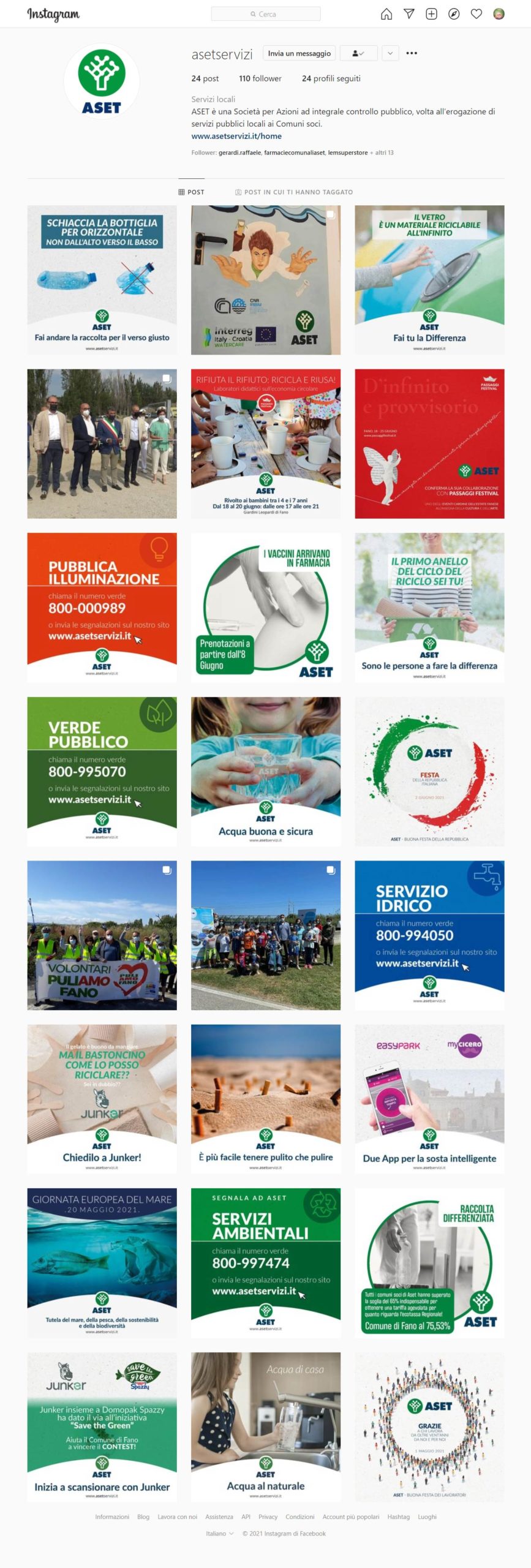
Task: Open the Pubblica Illuminazione post
Action: pos(102,607)
